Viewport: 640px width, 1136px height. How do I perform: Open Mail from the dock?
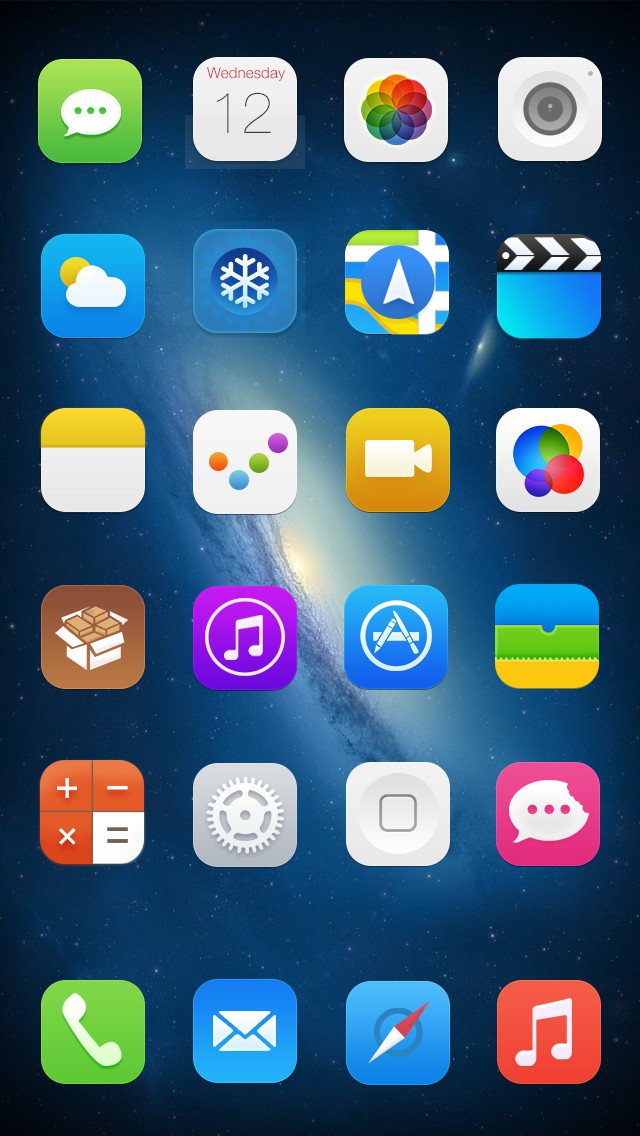[245, 1031]
